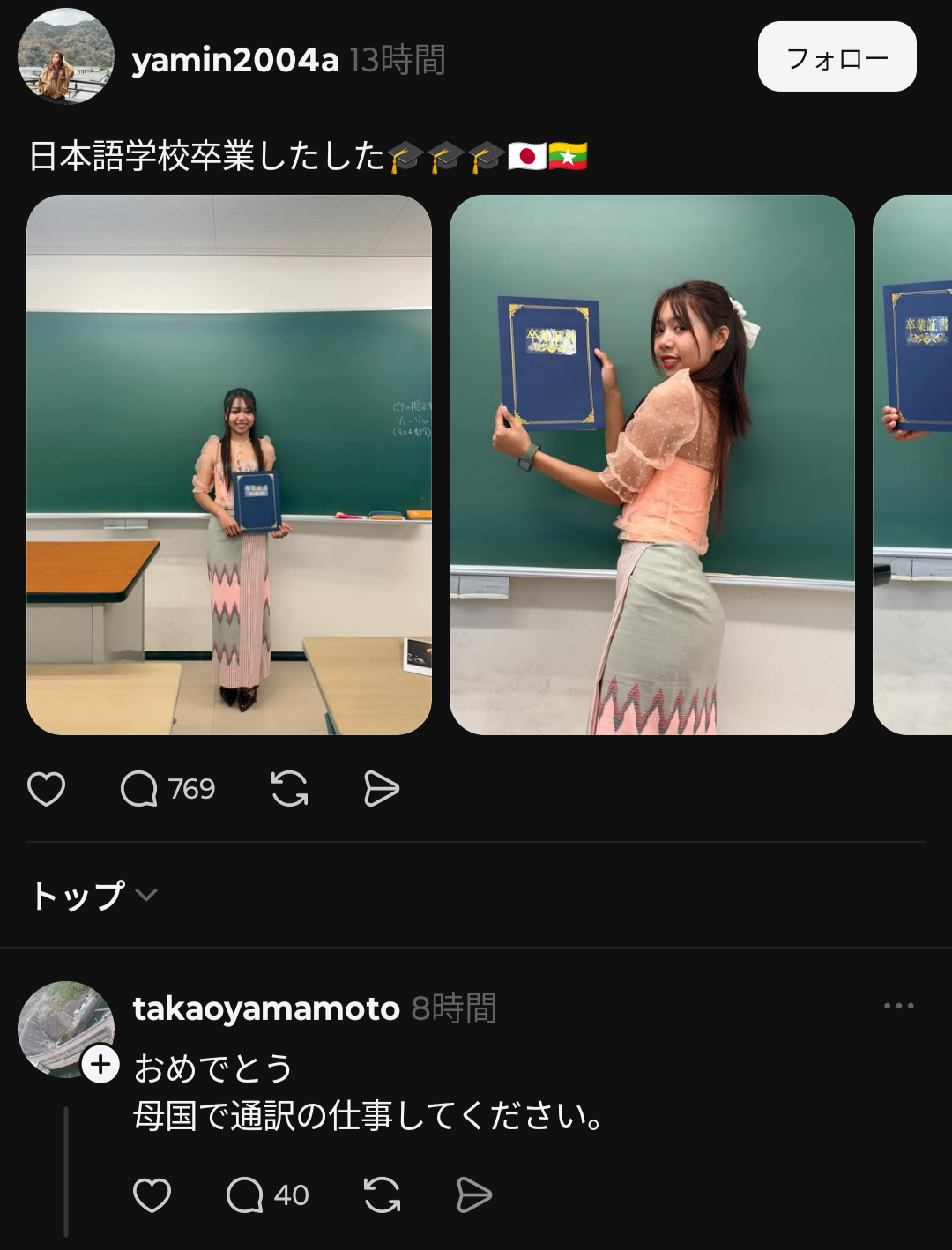
Task: Repost takaoyamamoto's reply
Action: [382, 1196]
